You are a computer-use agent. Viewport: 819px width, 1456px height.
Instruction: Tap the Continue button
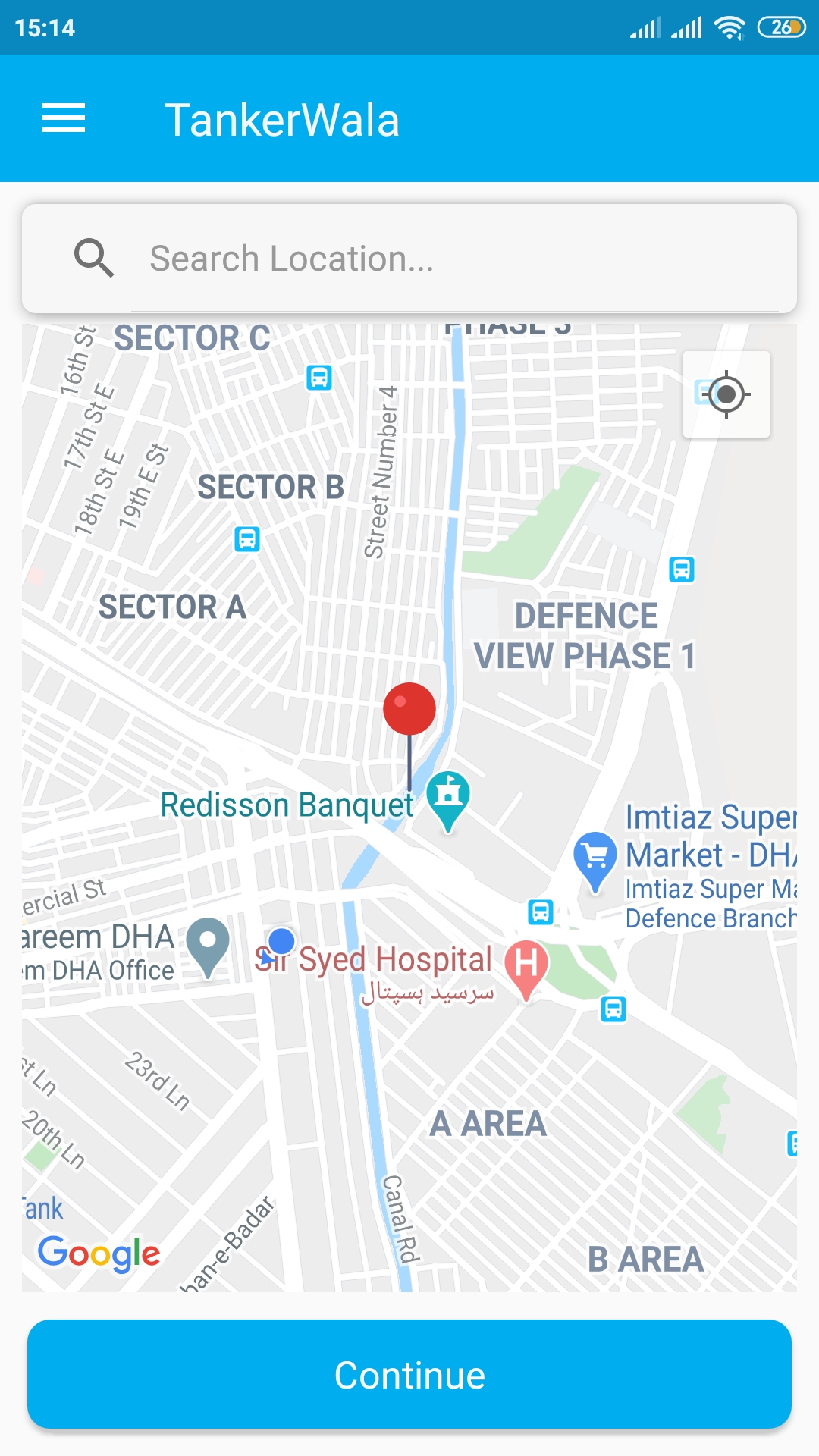point(409,1374)
